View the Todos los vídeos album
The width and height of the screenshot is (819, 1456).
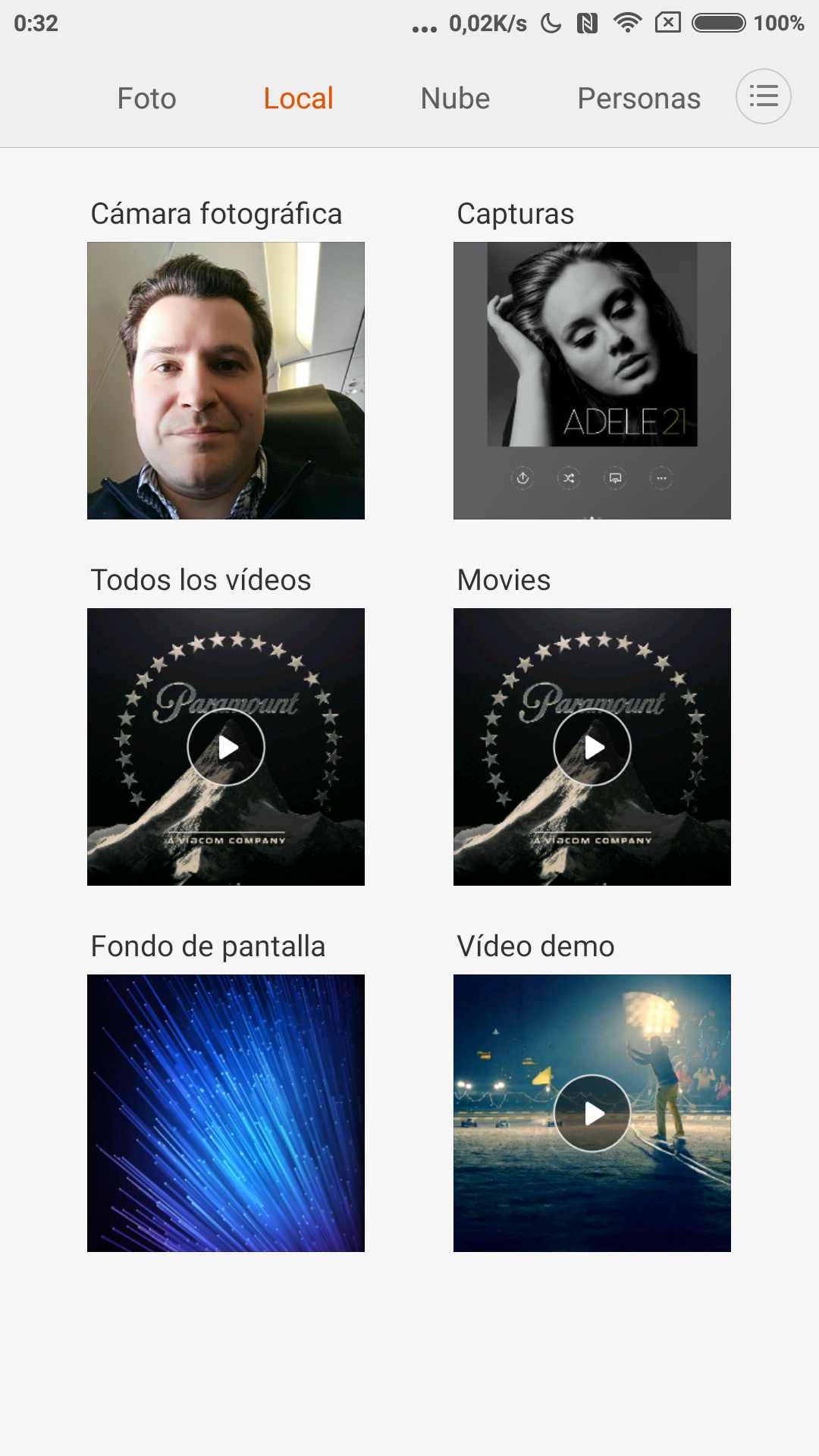[226, 747]
